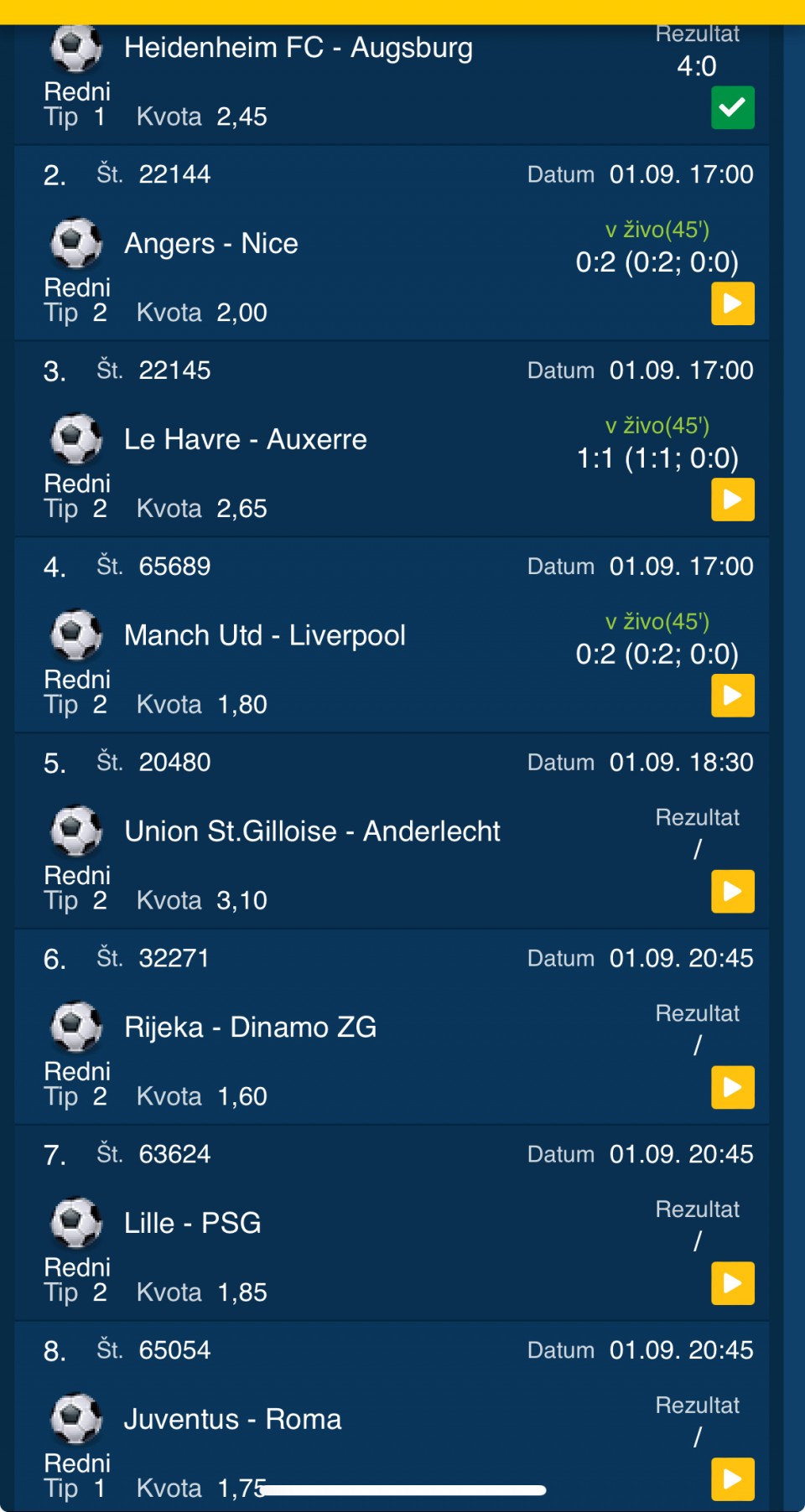Open the play button for Lille - PSG
This screenshot has width=805, height=1512.
click(x=733, y=1283)
